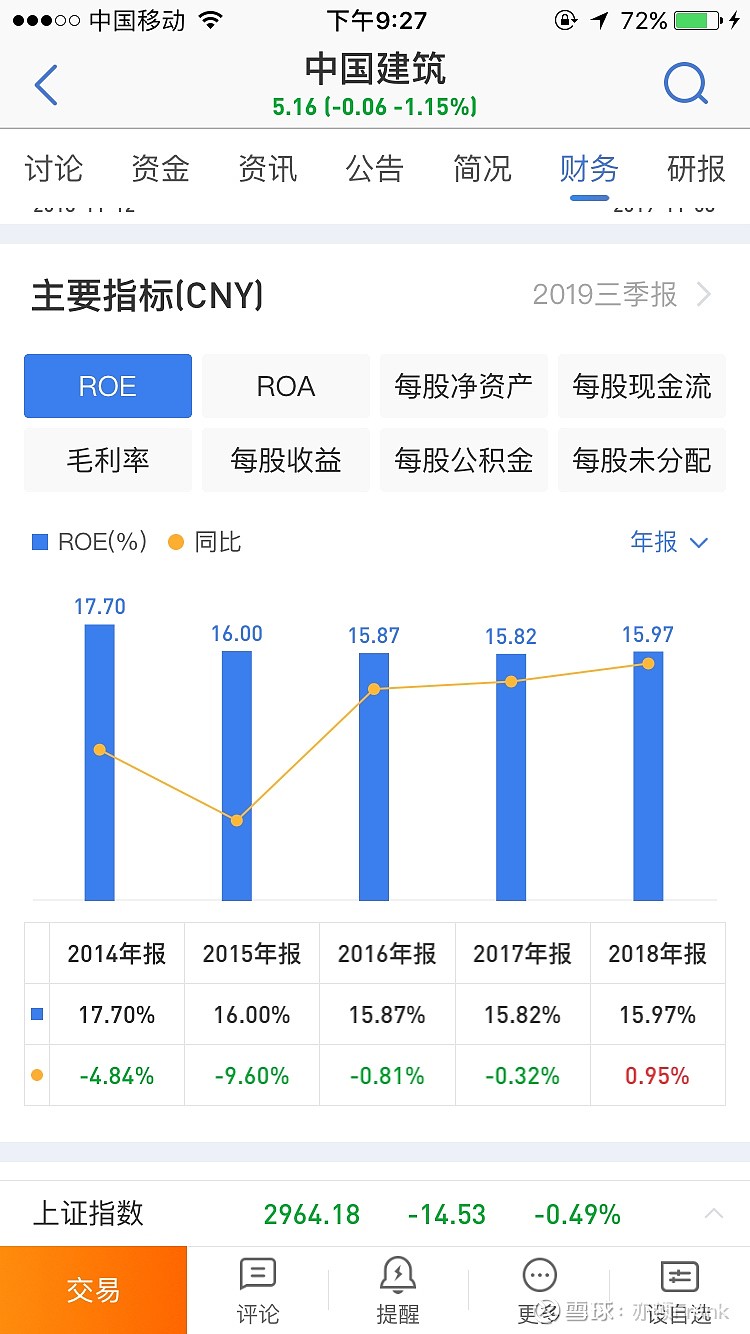Open the search icon
Viewport: 750px width, 1334px height.
click(x=686, y=84)
